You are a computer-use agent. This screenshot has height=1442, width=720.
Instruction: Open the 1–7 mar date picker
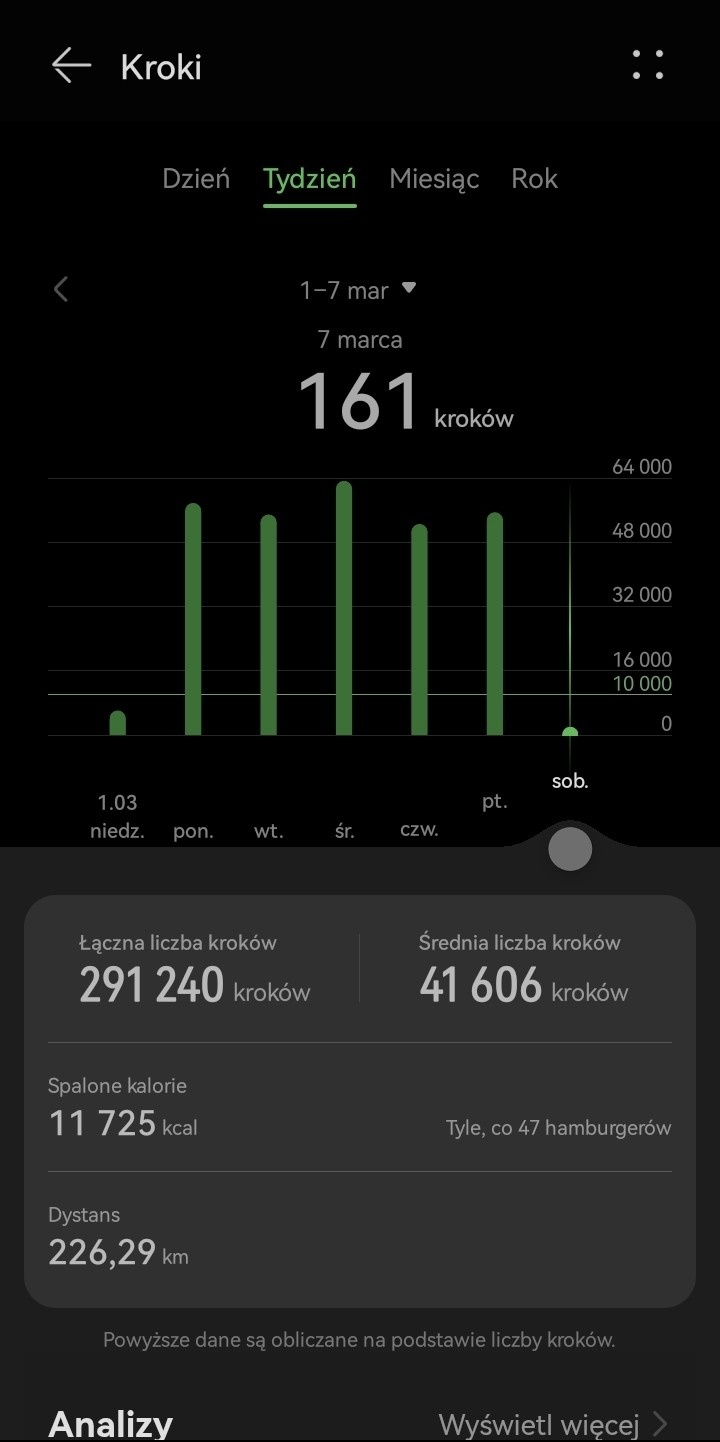pos(357,290)
